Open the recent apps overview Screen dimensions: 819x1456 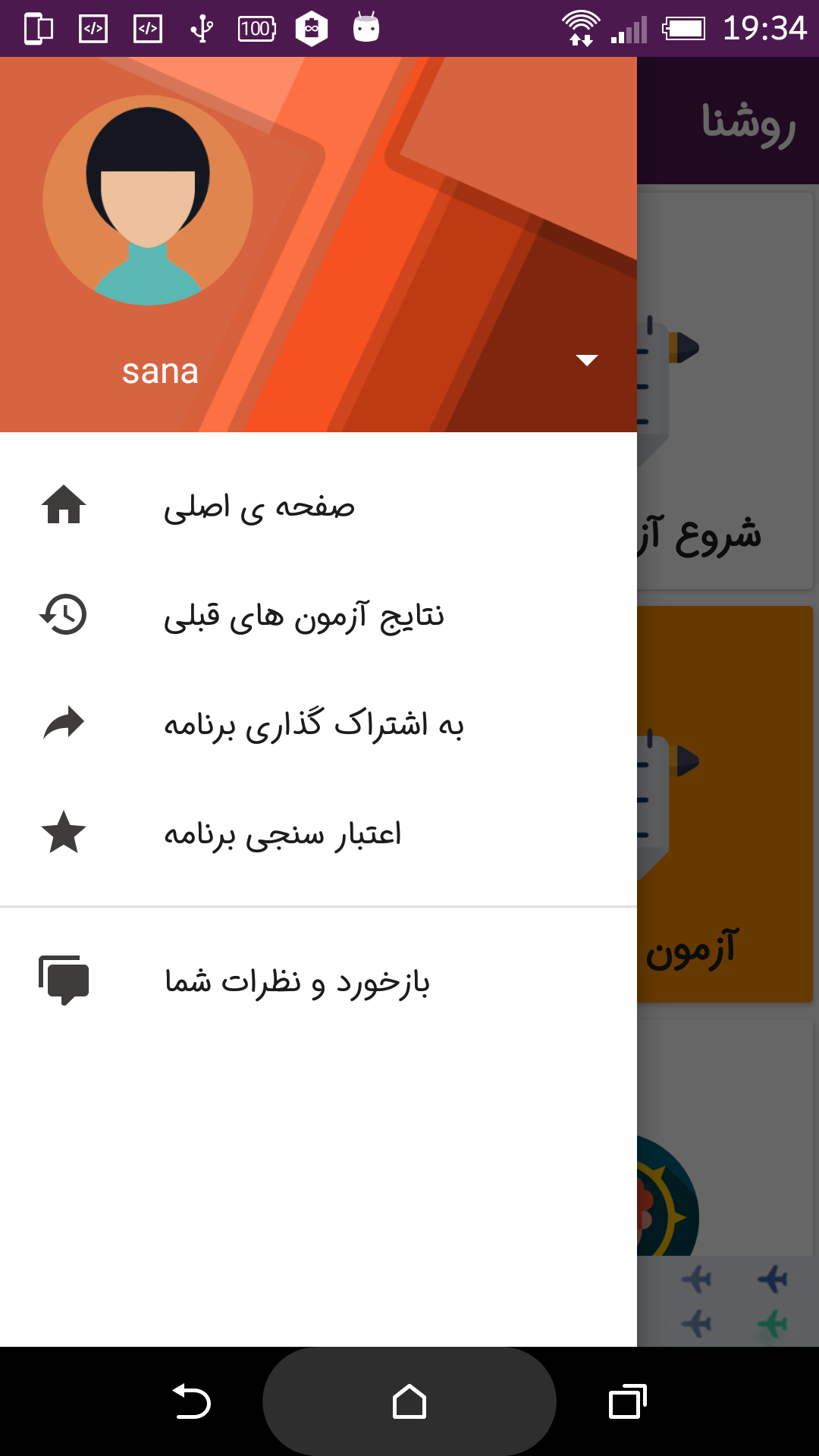point(627,1401)
